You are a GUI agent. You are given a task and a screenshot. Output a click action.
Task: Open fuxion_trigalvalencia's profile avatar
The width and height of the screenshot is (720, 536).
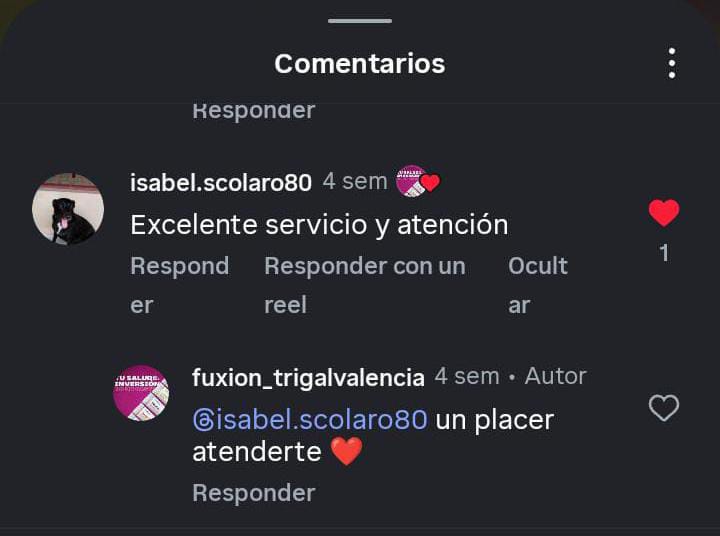pyautogui.click(x=141, y=393)
